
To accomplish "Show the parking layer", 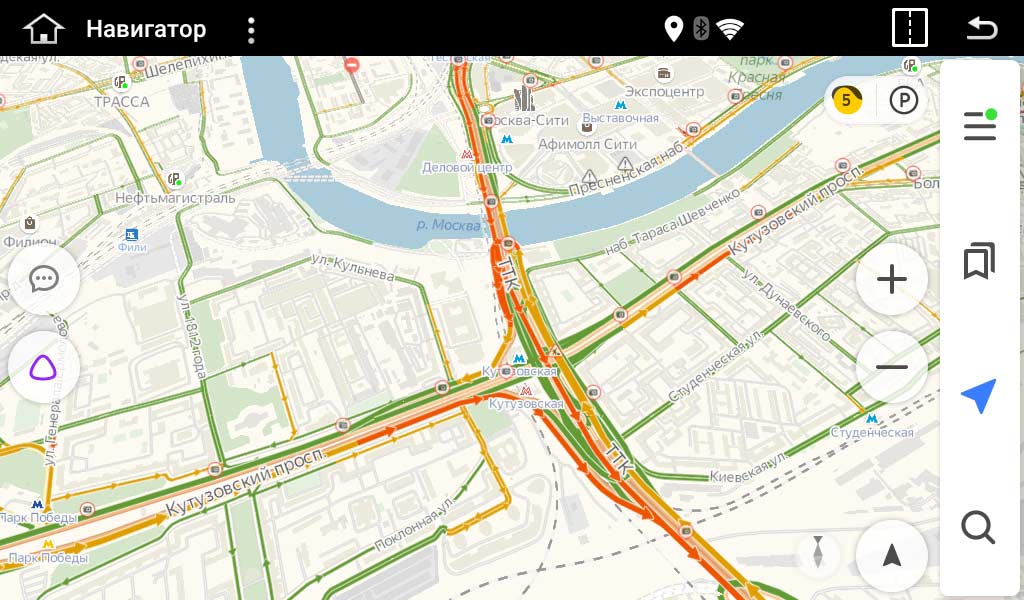I will coord(904,100).
